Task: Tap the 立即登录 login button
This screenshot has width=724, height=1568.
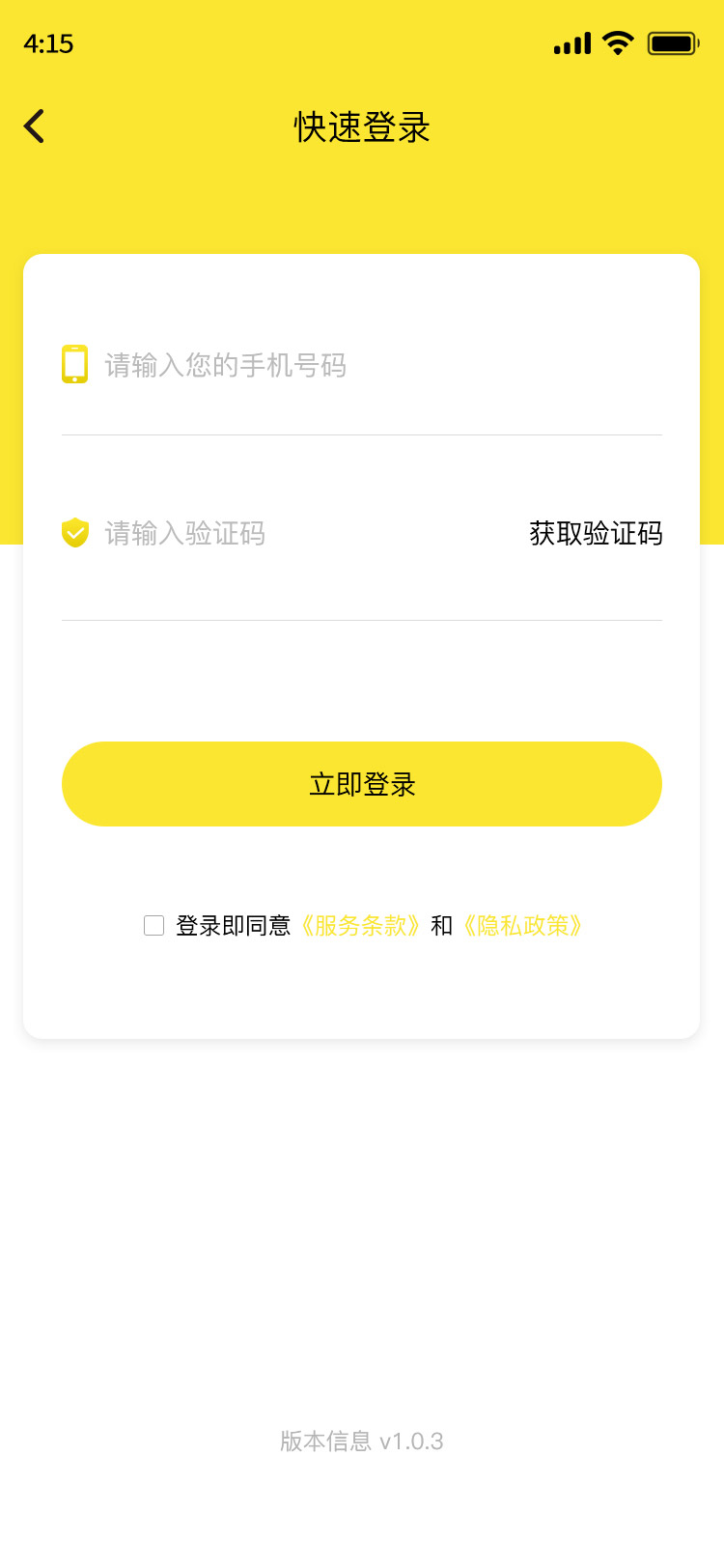Action: (362, 784)
